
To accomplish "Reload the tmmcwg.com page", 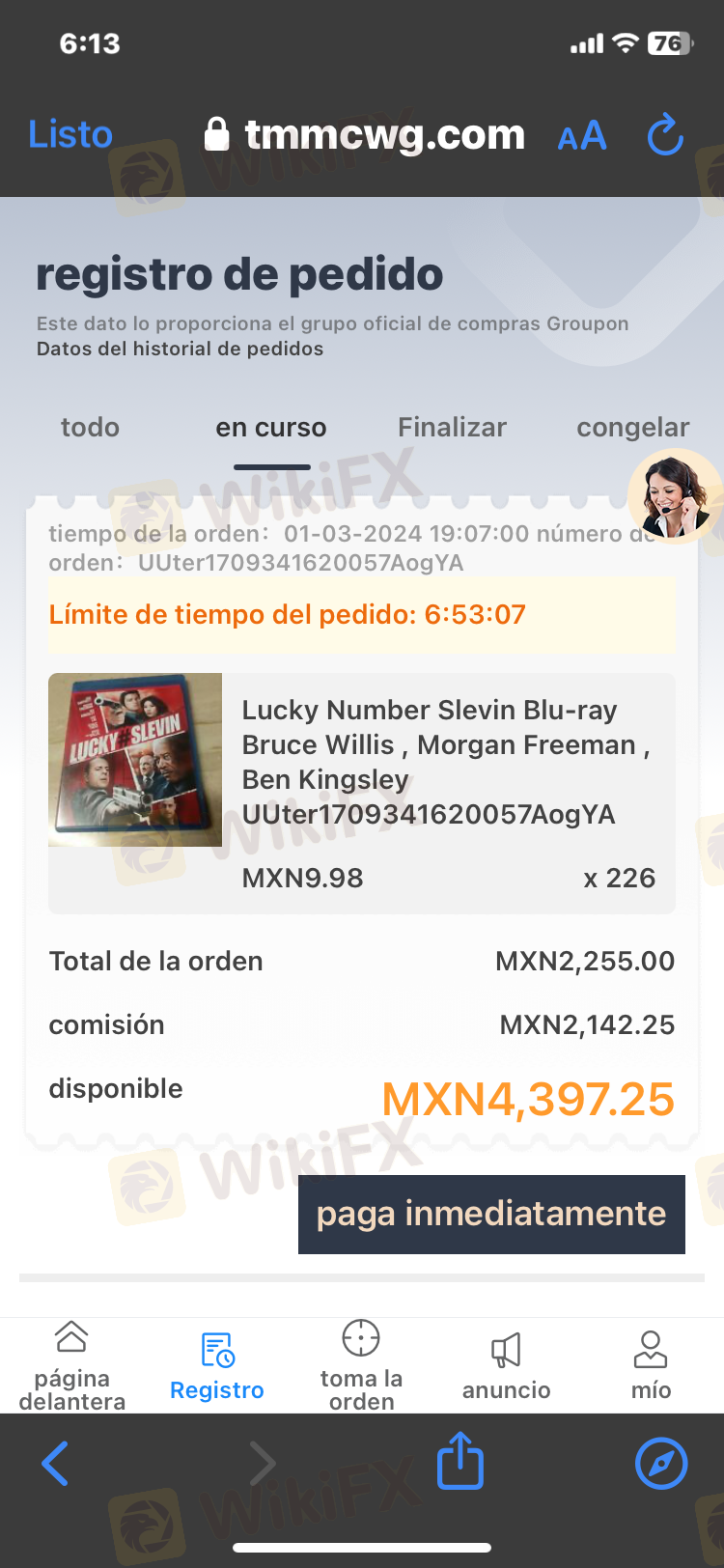I will [665, 136].
